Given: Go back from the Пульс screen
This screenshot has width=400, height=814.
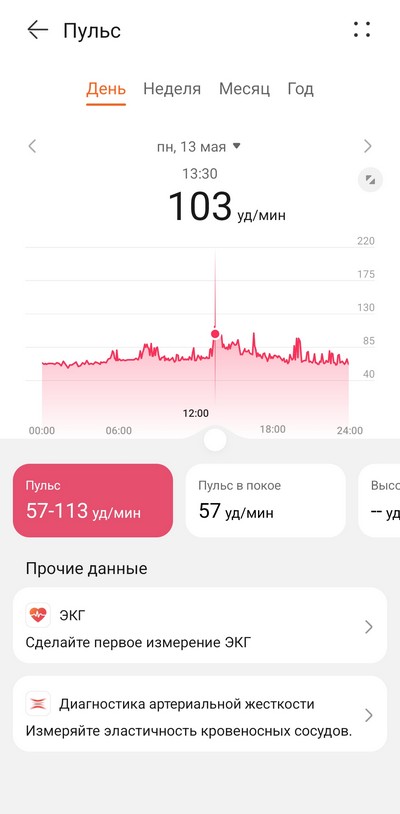Looking at the screenshot, I should pos(37,30).
